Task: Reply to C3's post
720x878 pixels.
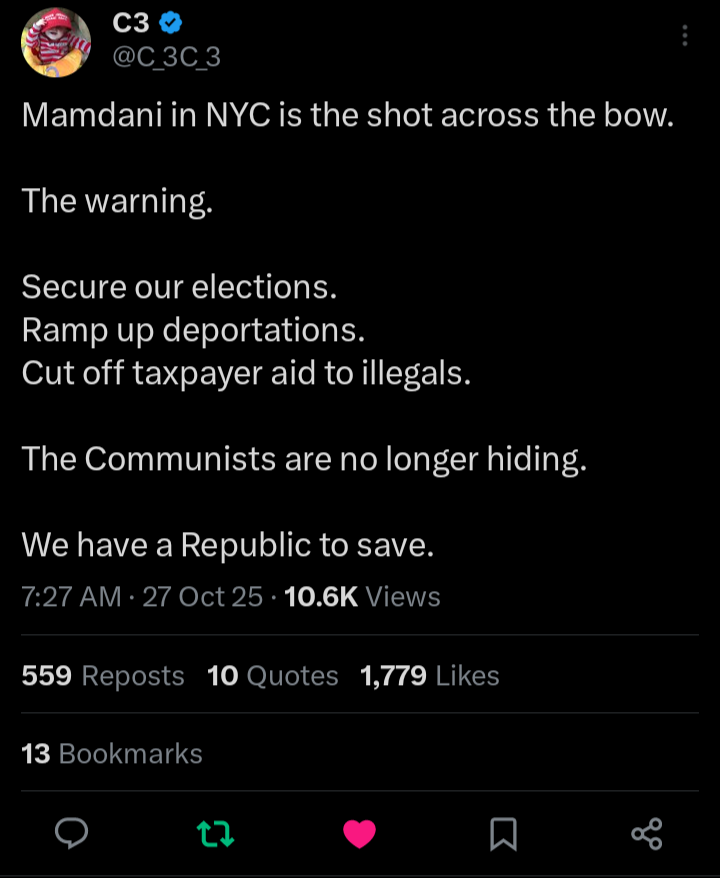Action: pyautogui.click(x=72, y=833)
